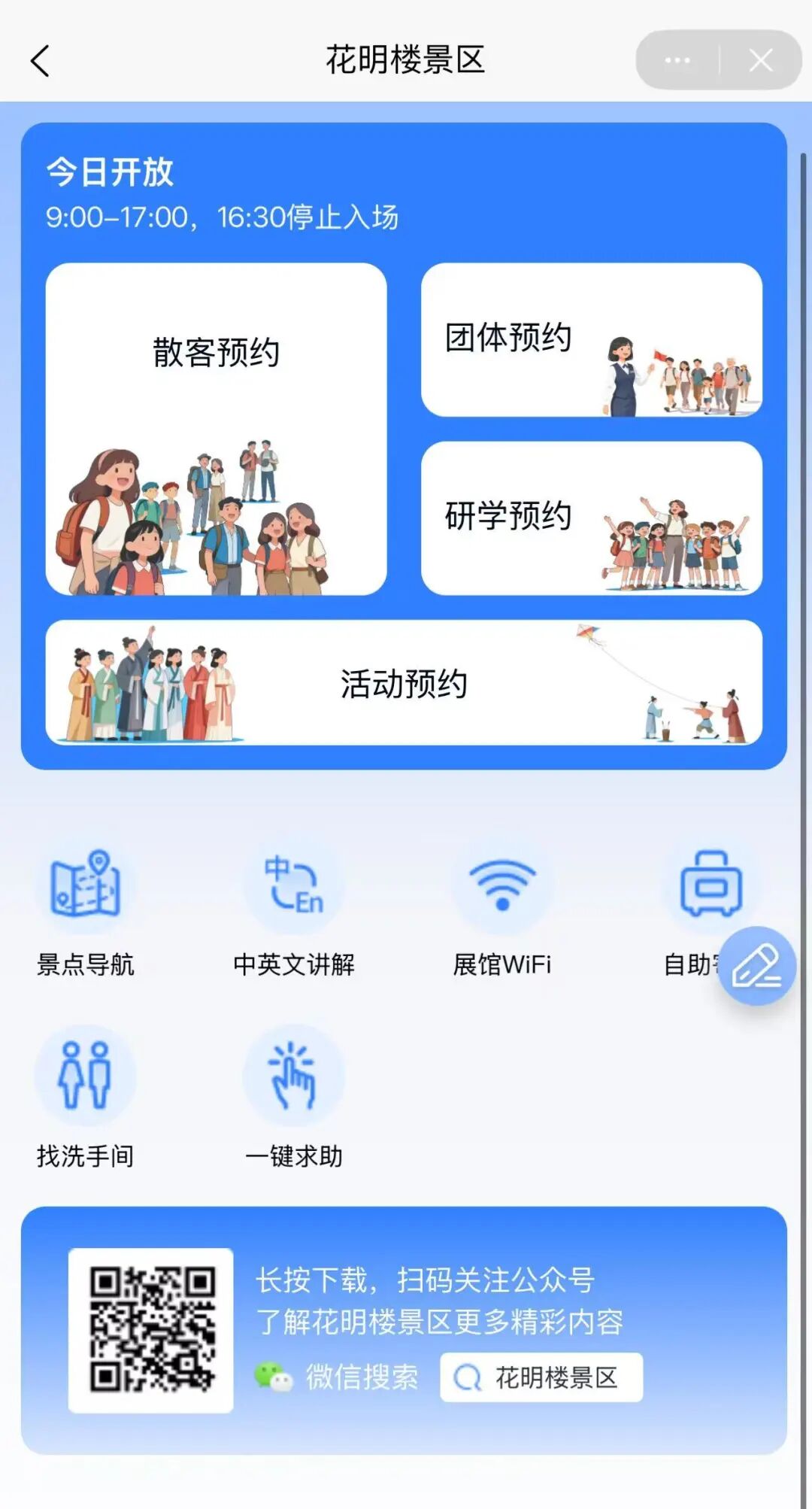Tap the floating pencil feedback button
The height and width of the screenshot is (1509, 812).
[x=757, y=966]
